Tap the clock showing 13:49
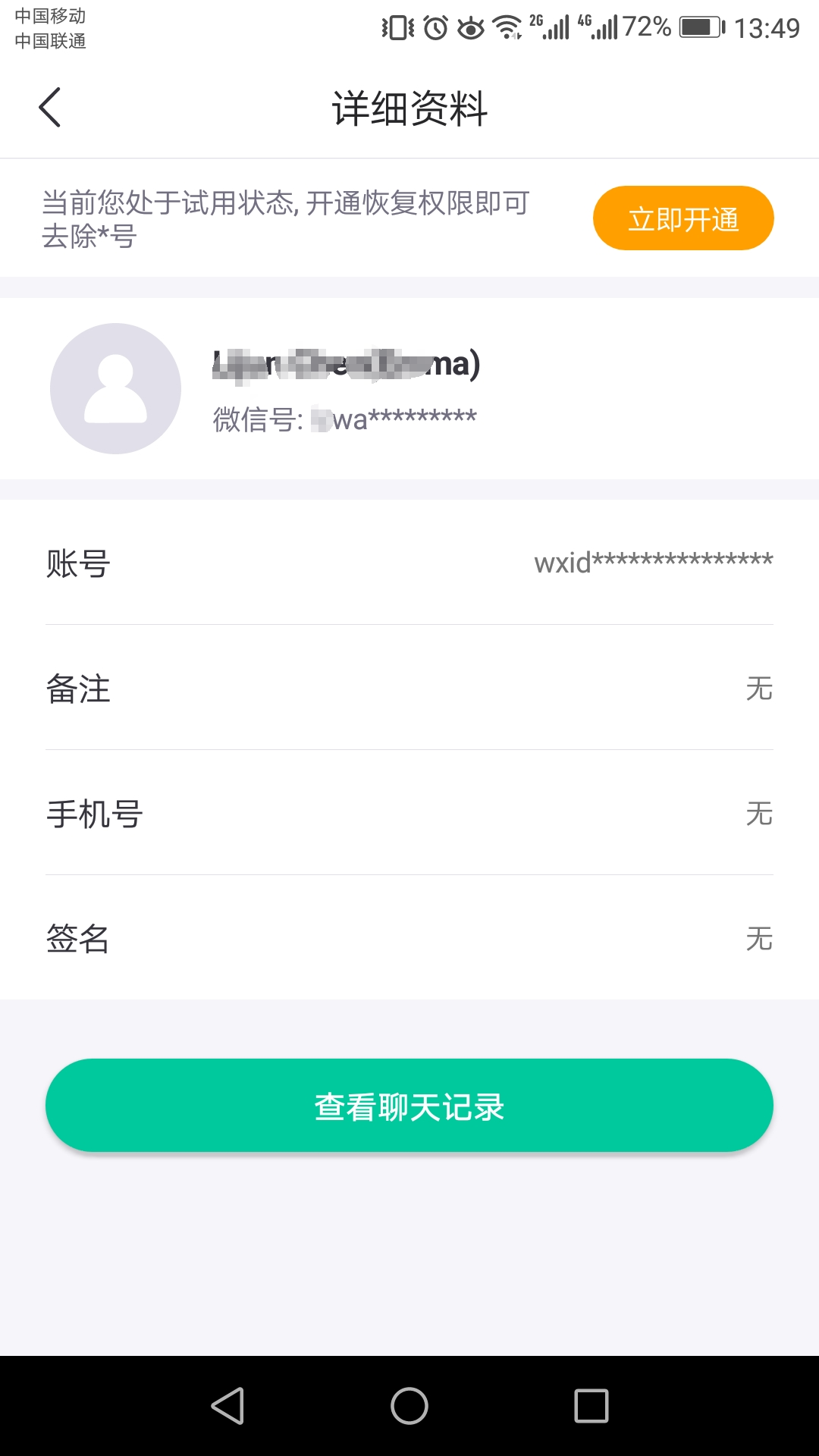 click(768, 27)
